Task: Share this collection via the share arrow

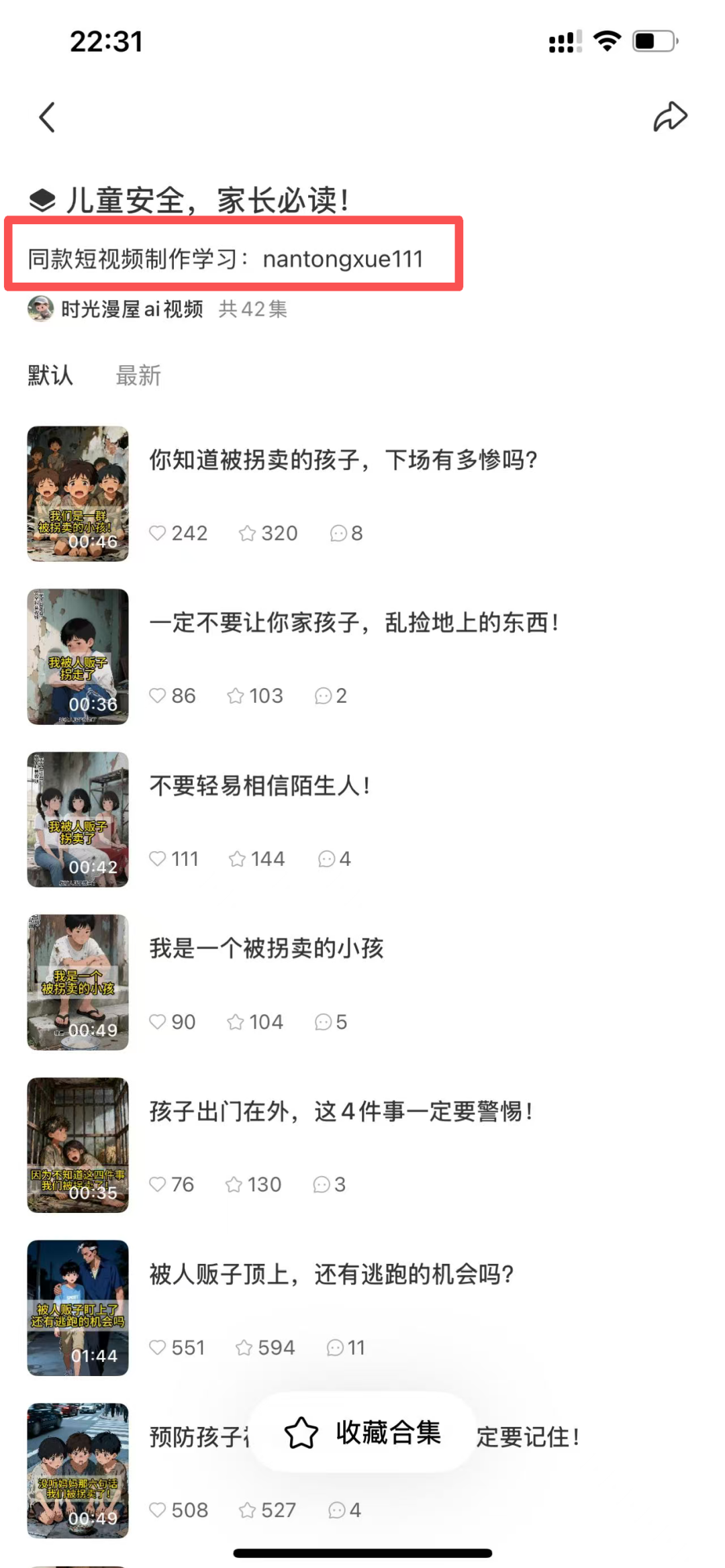Action: 670,117
